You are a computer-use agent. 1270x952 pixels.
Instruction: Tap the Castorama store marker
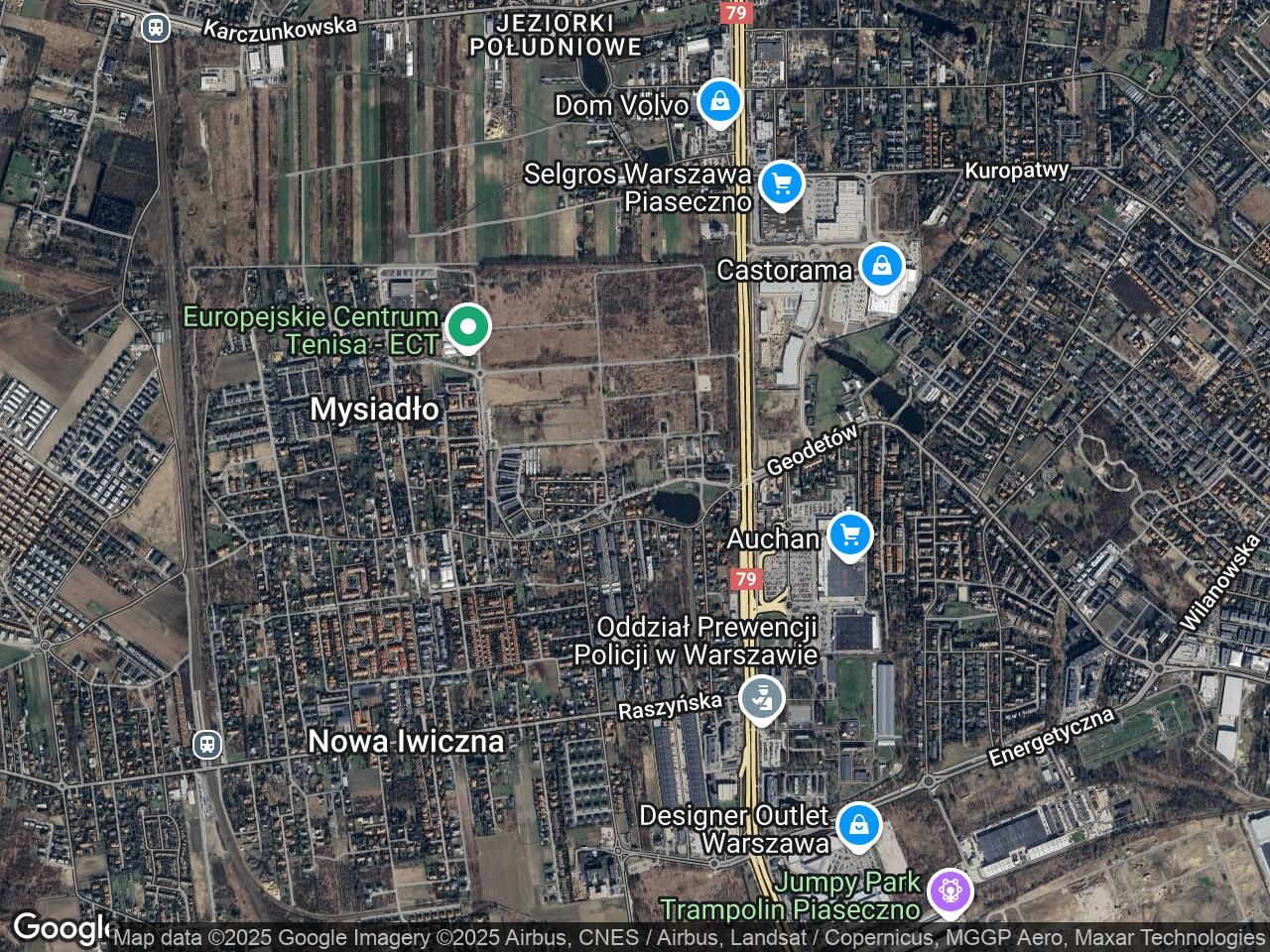click(x=879, y=266)
